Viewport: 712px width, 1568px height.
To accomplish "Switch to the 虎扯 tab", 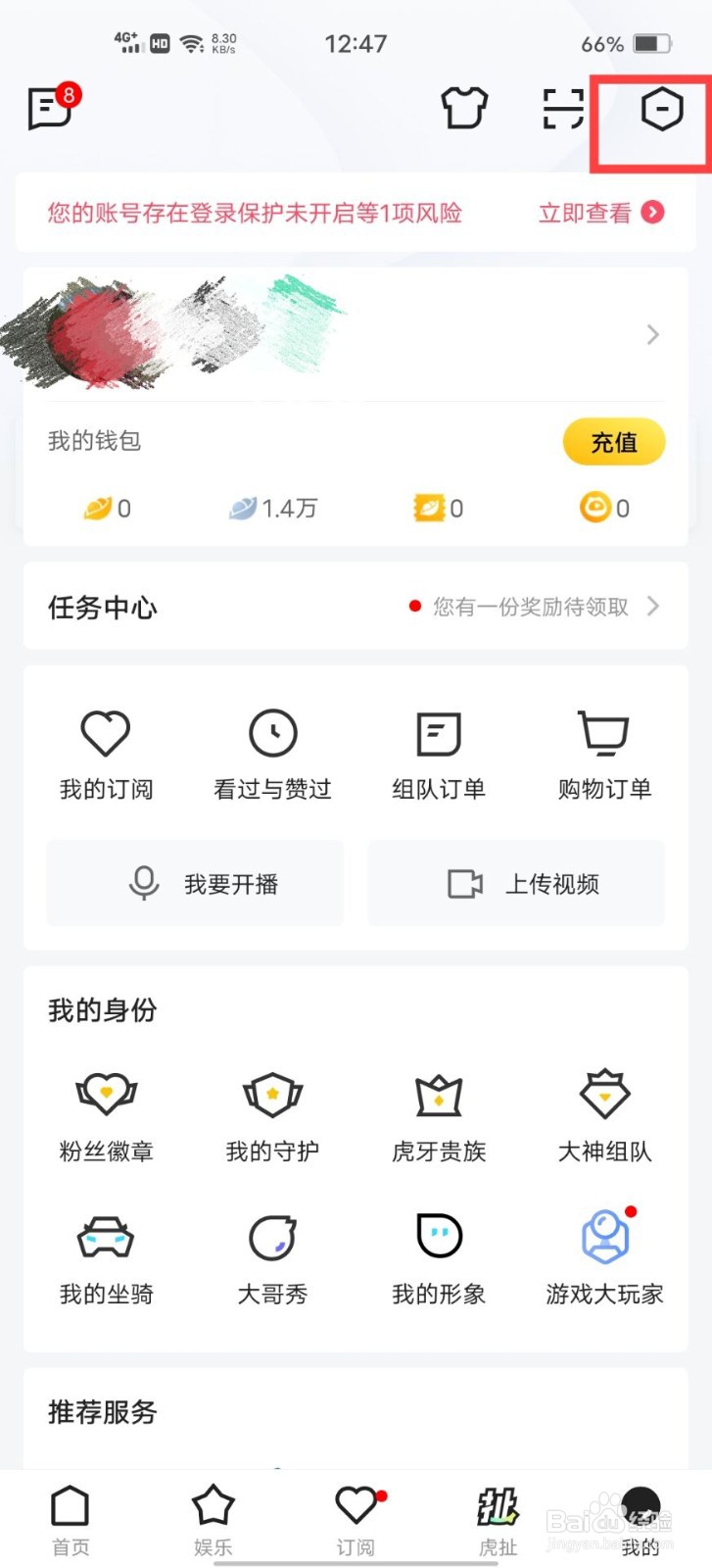I will tap(498, 1521).
